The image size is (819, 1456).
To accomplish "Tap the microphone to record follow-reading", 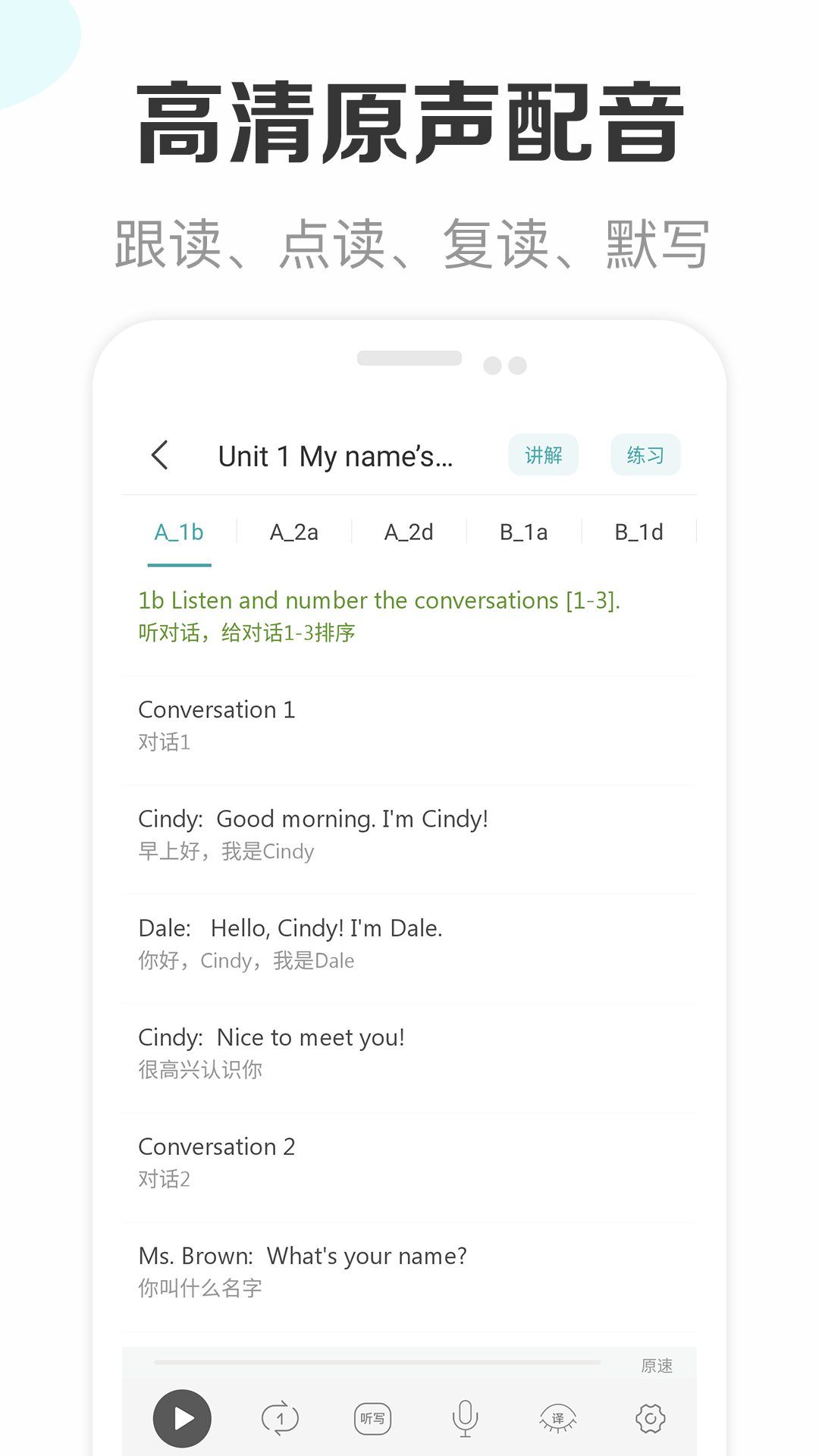I will tap(465, 1417).
